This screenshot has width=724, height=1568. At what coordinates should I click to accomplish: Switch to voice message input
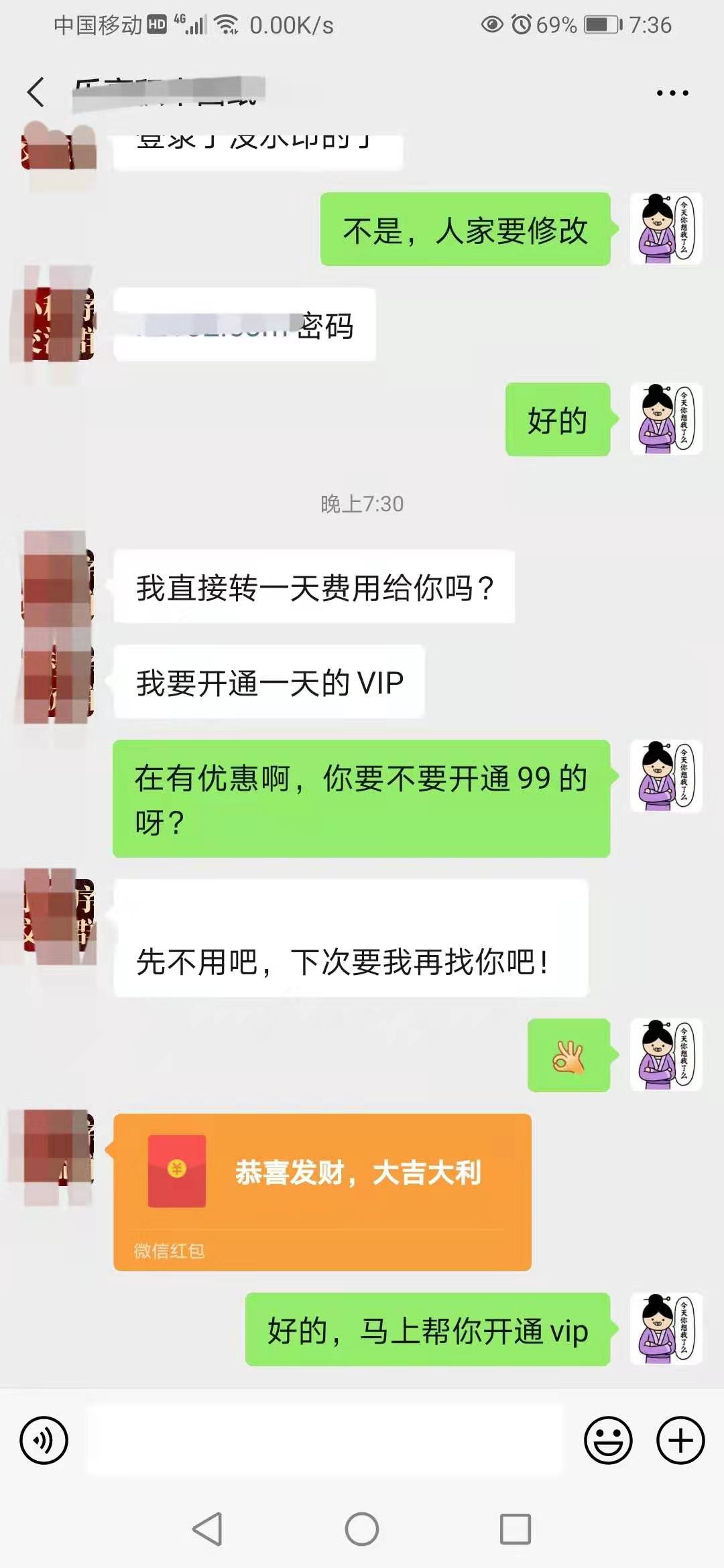tap(44, 1440)
